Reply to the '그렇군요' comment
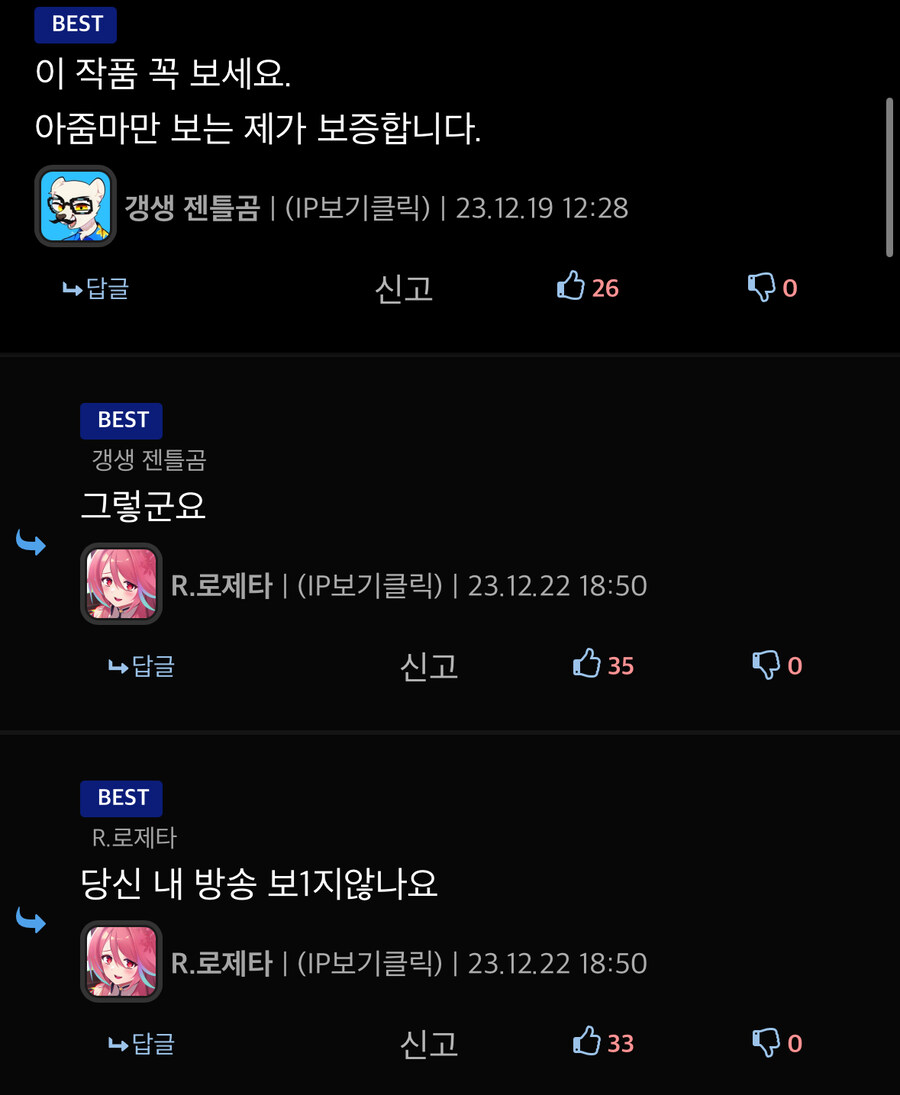Screen dimensions: 900x1095 pos(143,666)
